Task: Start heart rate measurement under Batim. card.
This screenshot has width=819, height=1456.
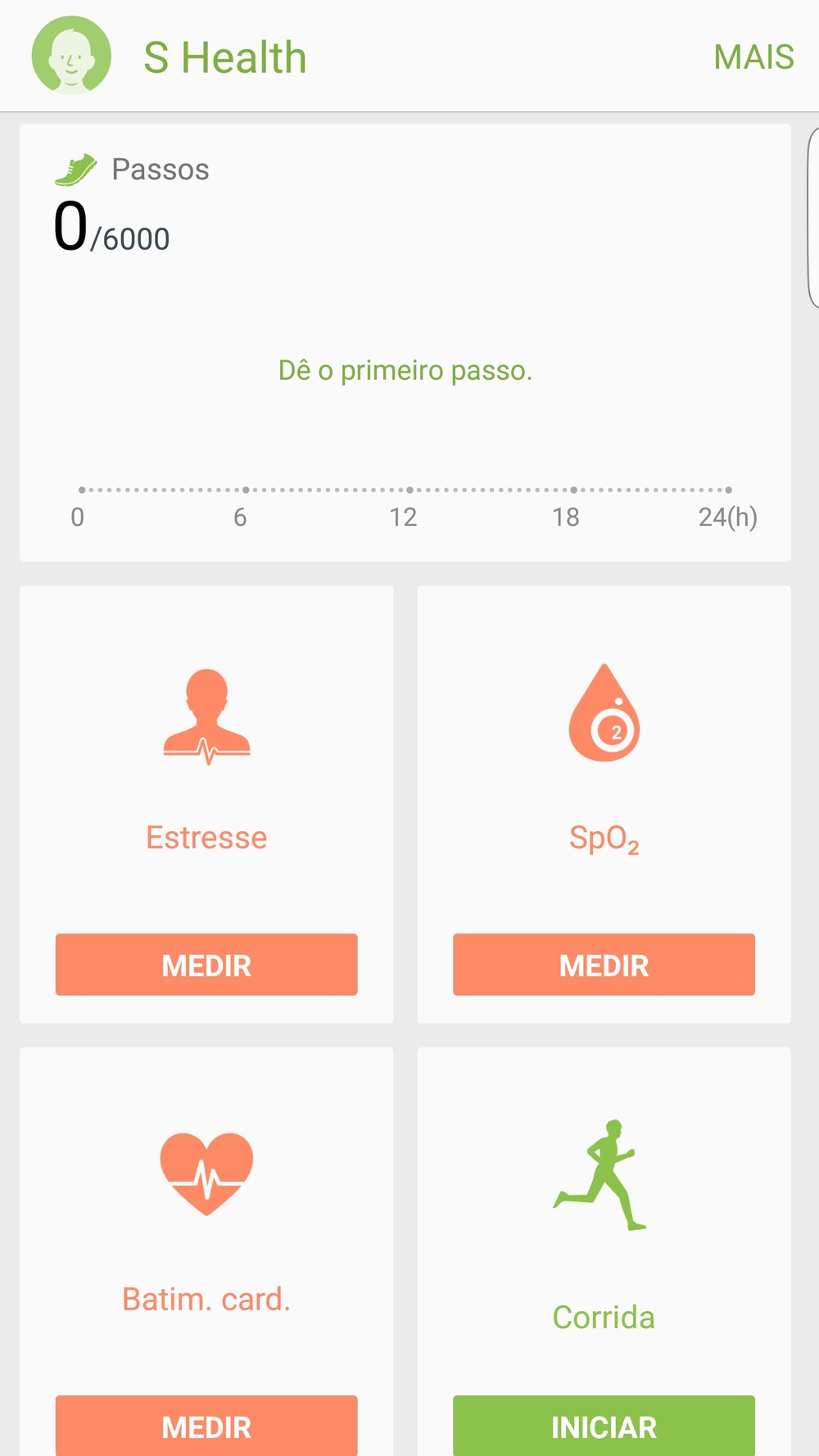Action: 206,1425
